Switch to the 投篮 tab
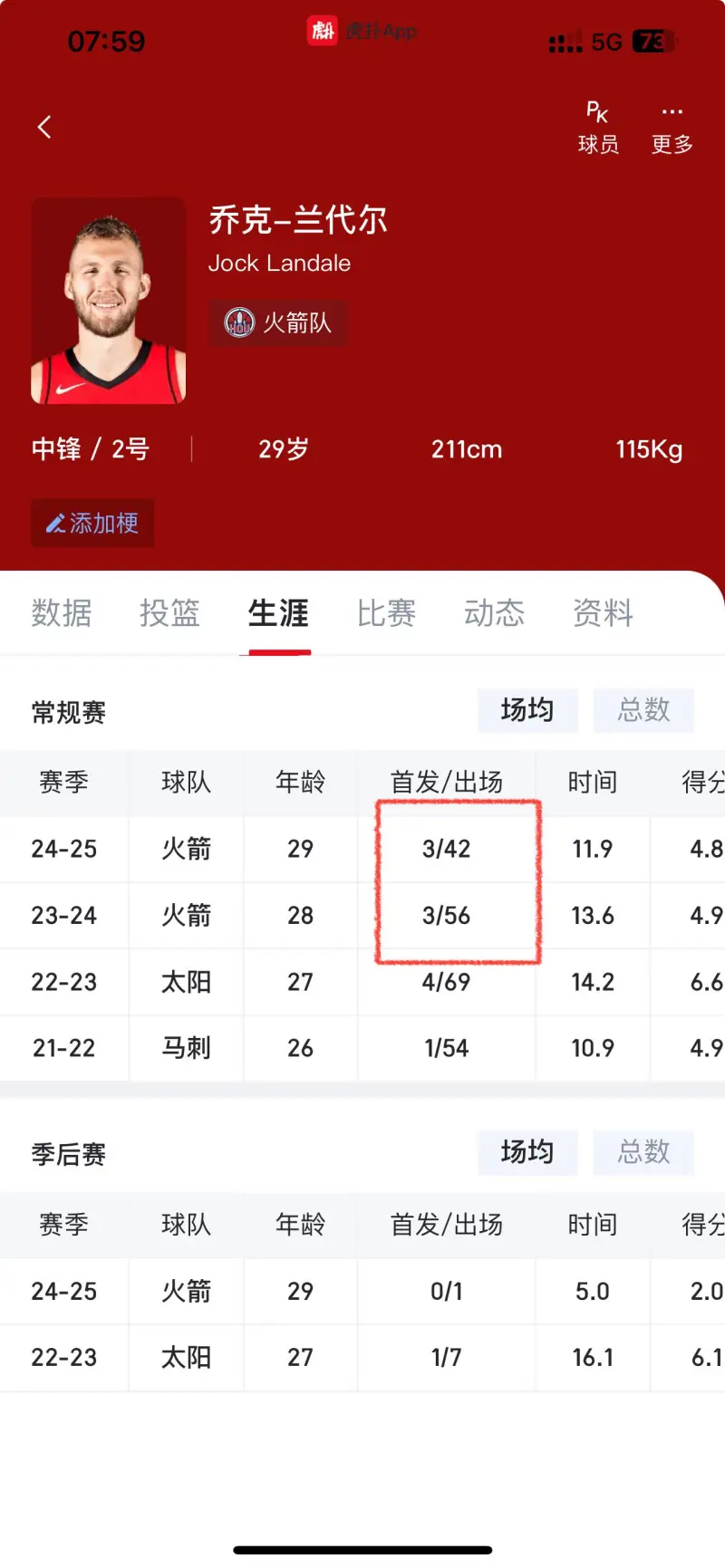The image size is (725, 1568). coord(169,613)
